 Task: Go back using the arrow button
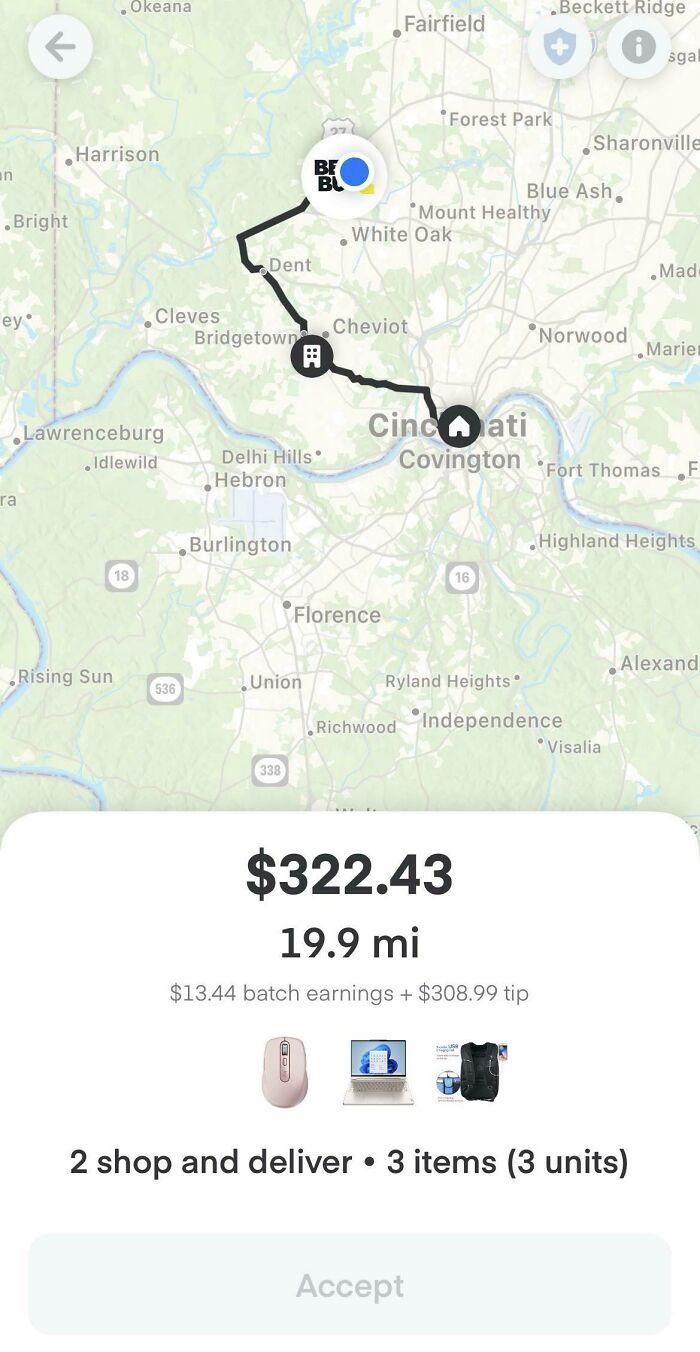60,47
